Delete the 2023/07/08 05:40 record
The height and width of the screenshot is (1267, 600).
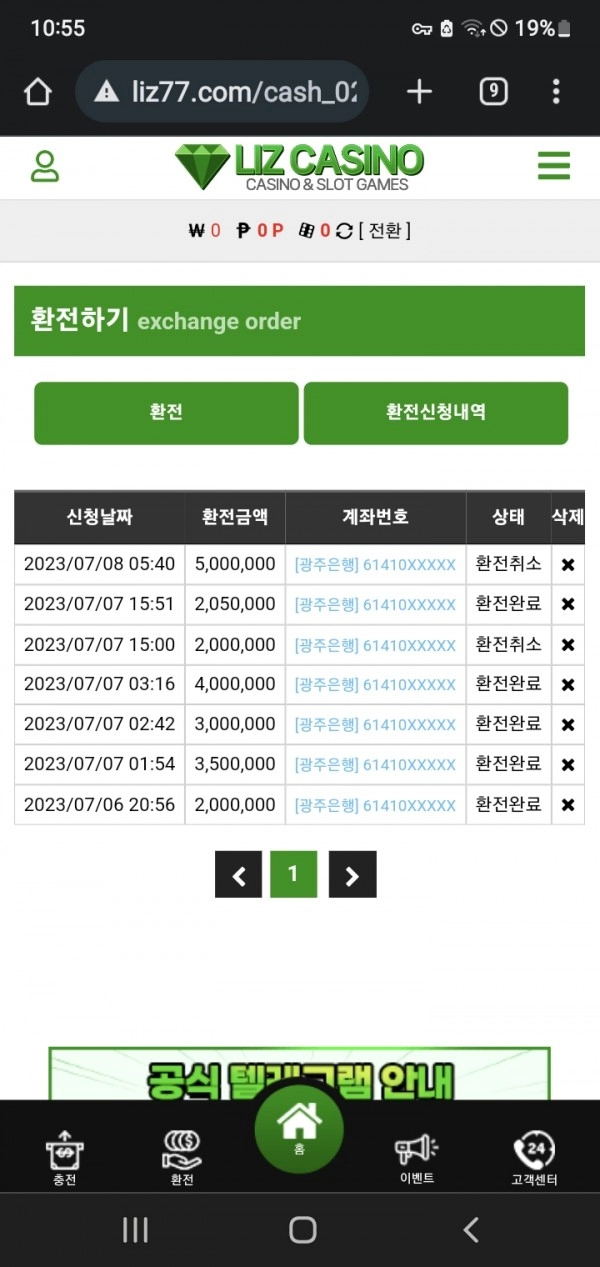tap(568, 565)
